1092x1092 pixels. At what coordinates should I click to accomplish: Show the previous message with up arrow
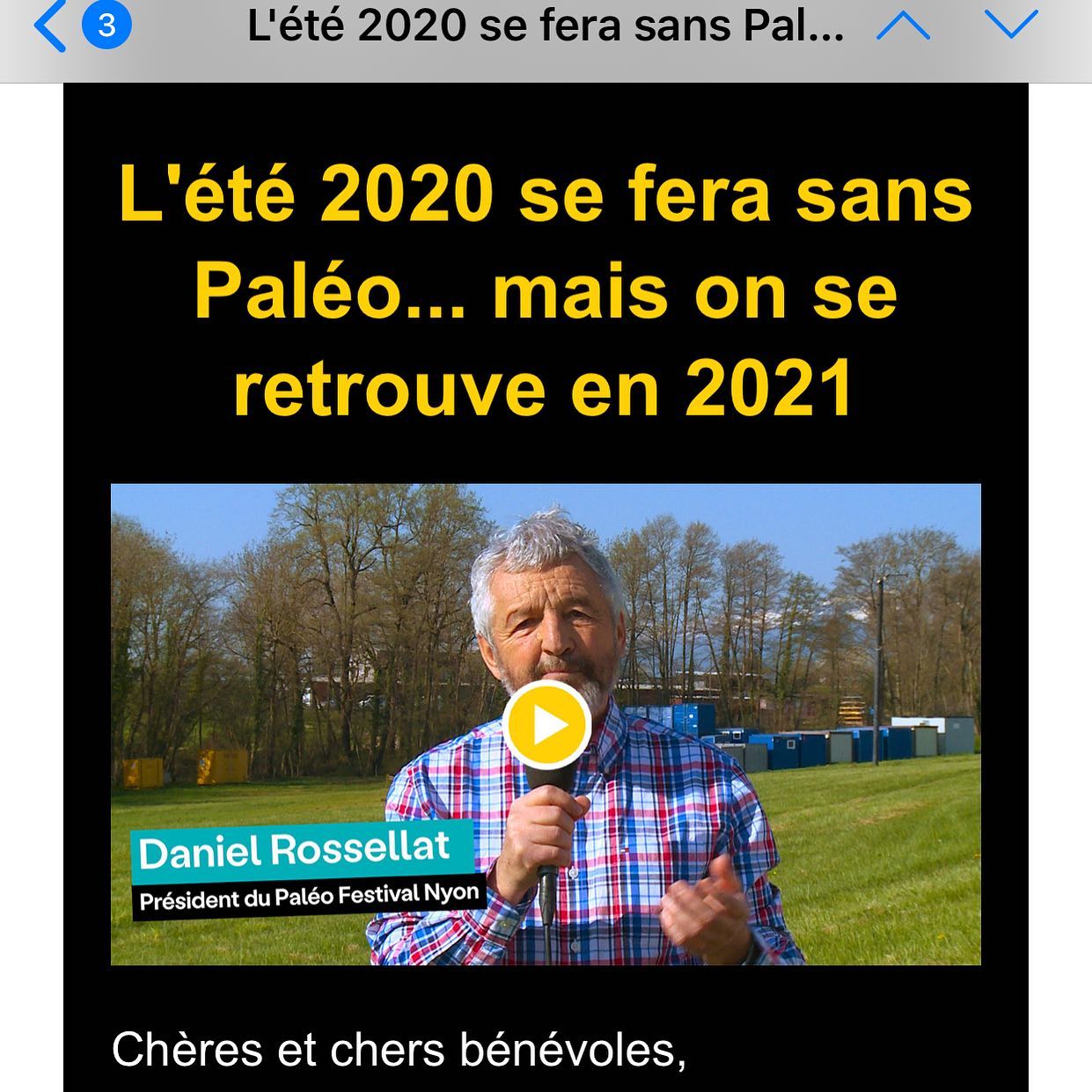pos(903,26)
